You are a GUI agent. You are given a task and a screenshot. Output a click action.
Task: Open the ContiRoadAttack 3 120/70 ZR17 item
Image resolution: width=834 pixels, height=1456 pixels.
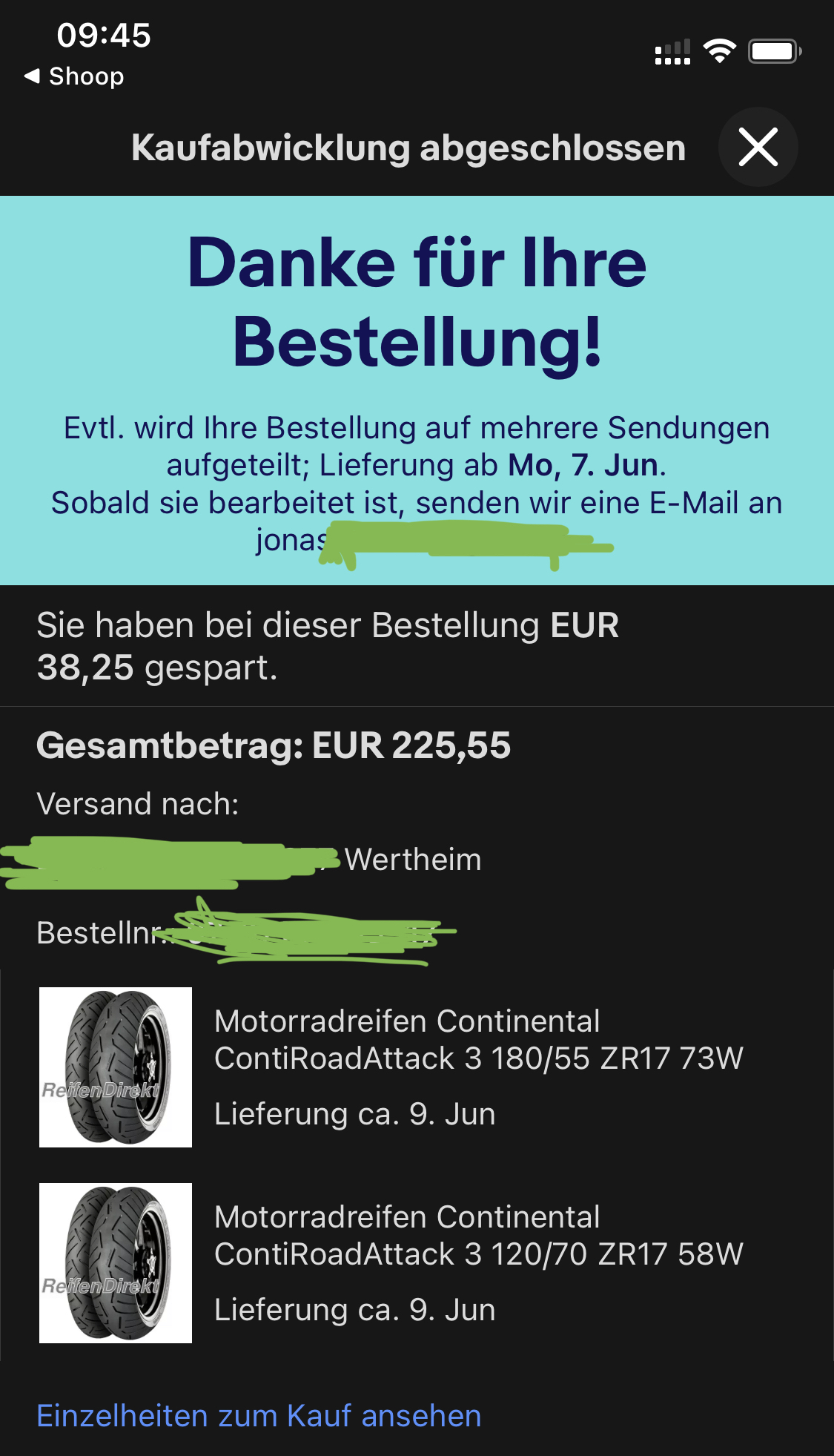click(x=478, y=1236)
